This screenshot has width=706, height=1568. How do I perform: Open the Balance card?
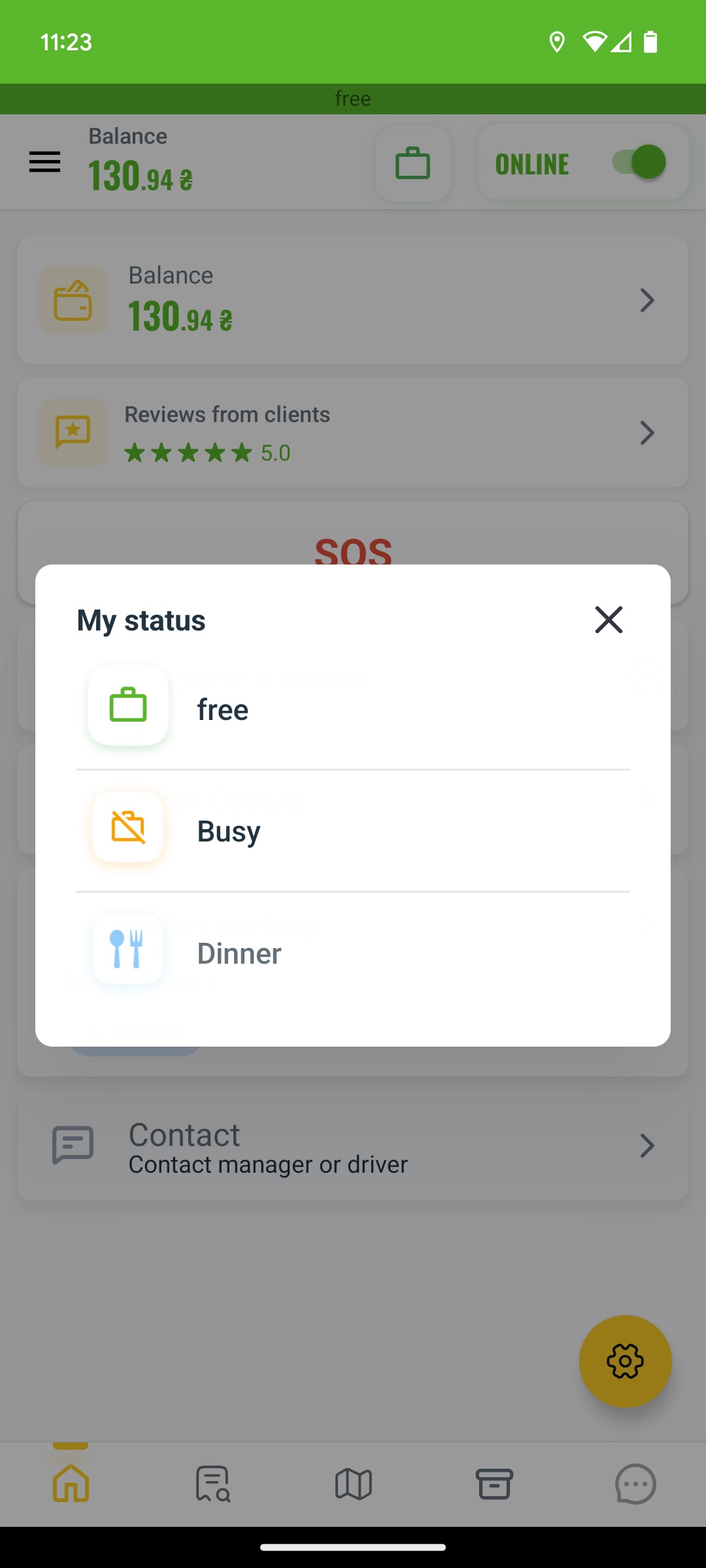[x=353, y=300]
